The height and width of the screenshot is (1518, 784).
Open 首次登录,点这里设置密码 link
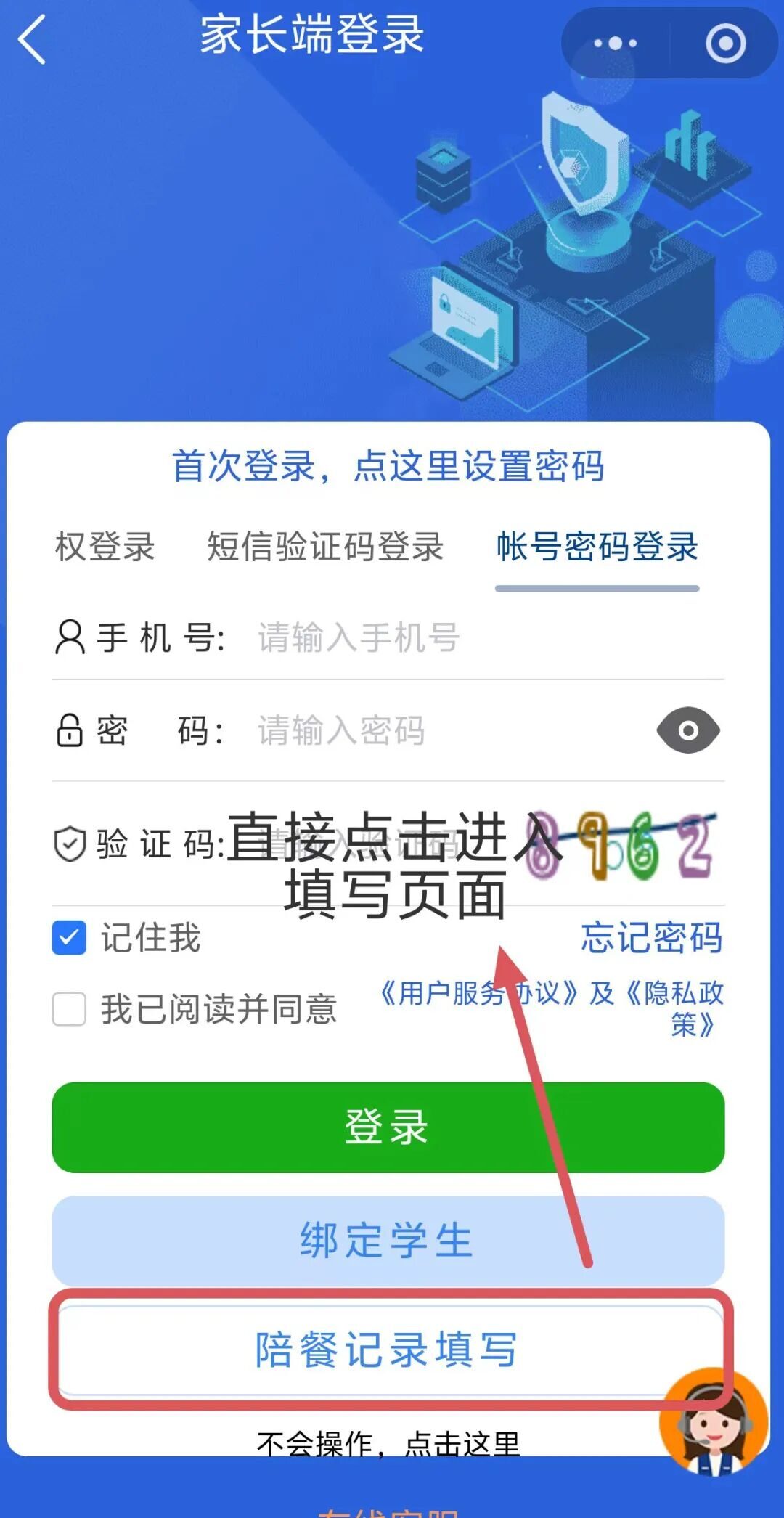pyautogui.click(x=388, y=466)
